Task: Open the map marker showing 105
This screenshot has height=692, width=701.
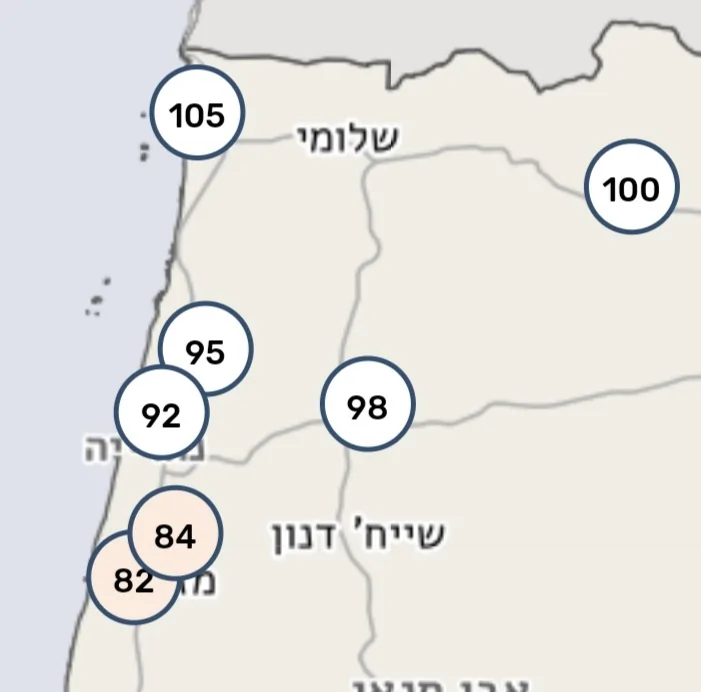Action: pyautogui.click(x=197, y=113)
